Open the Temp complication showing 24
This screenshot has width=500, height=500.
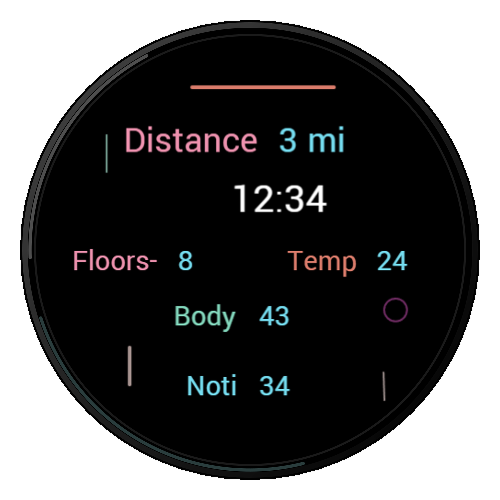(x=347, y=262)
